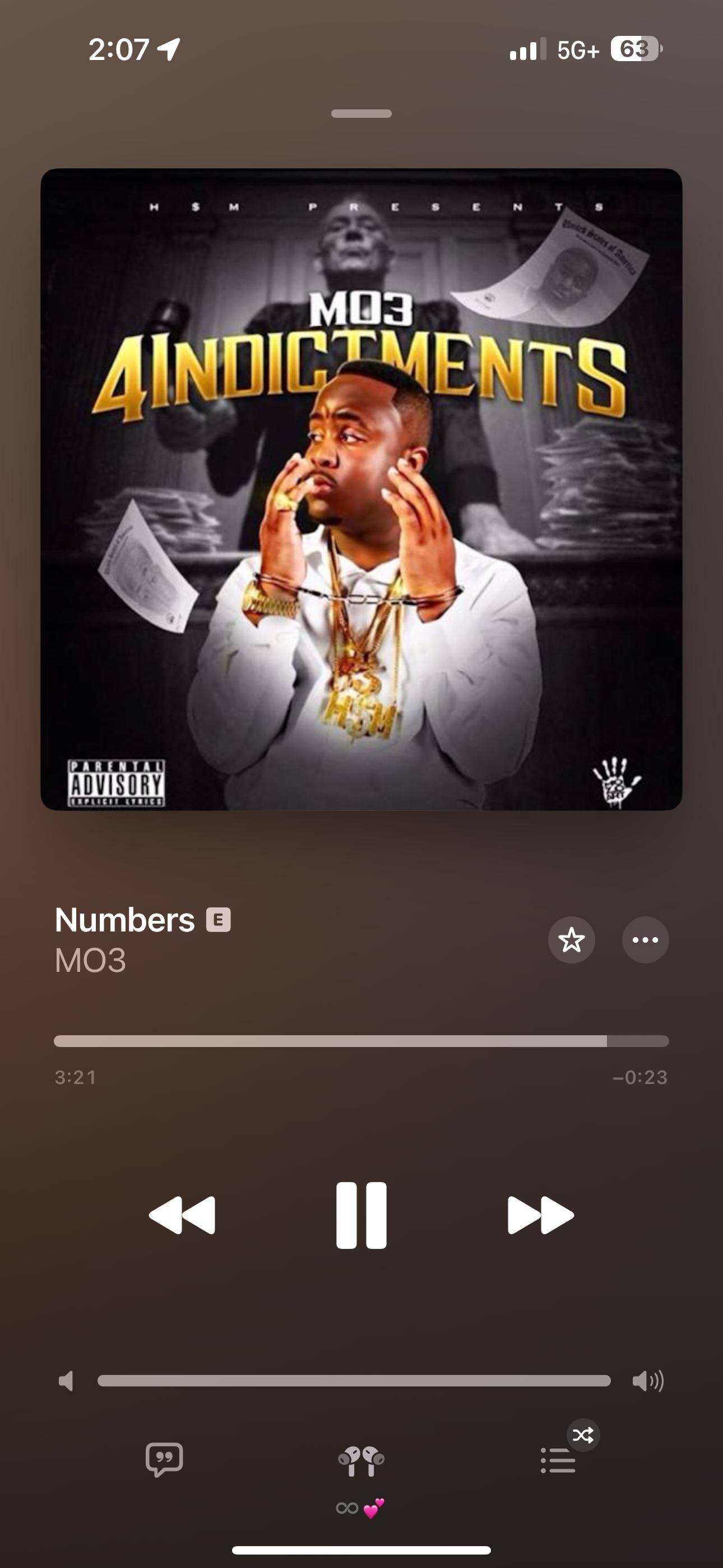
Task: Favorite Numbers with the star icon
Action: pos(571,940)
